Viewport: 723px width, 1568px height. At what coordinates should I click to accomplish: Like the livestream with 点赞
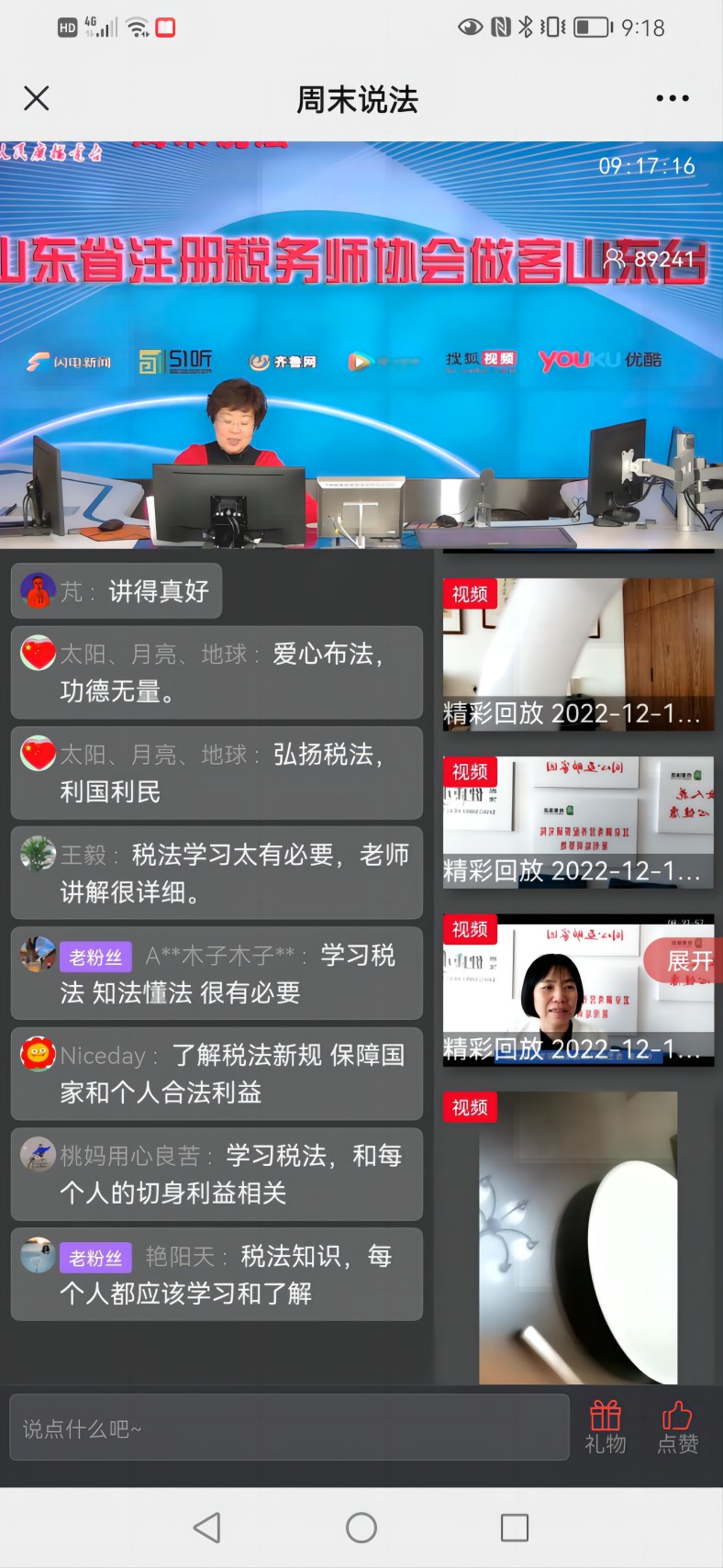coord(677,1428)
